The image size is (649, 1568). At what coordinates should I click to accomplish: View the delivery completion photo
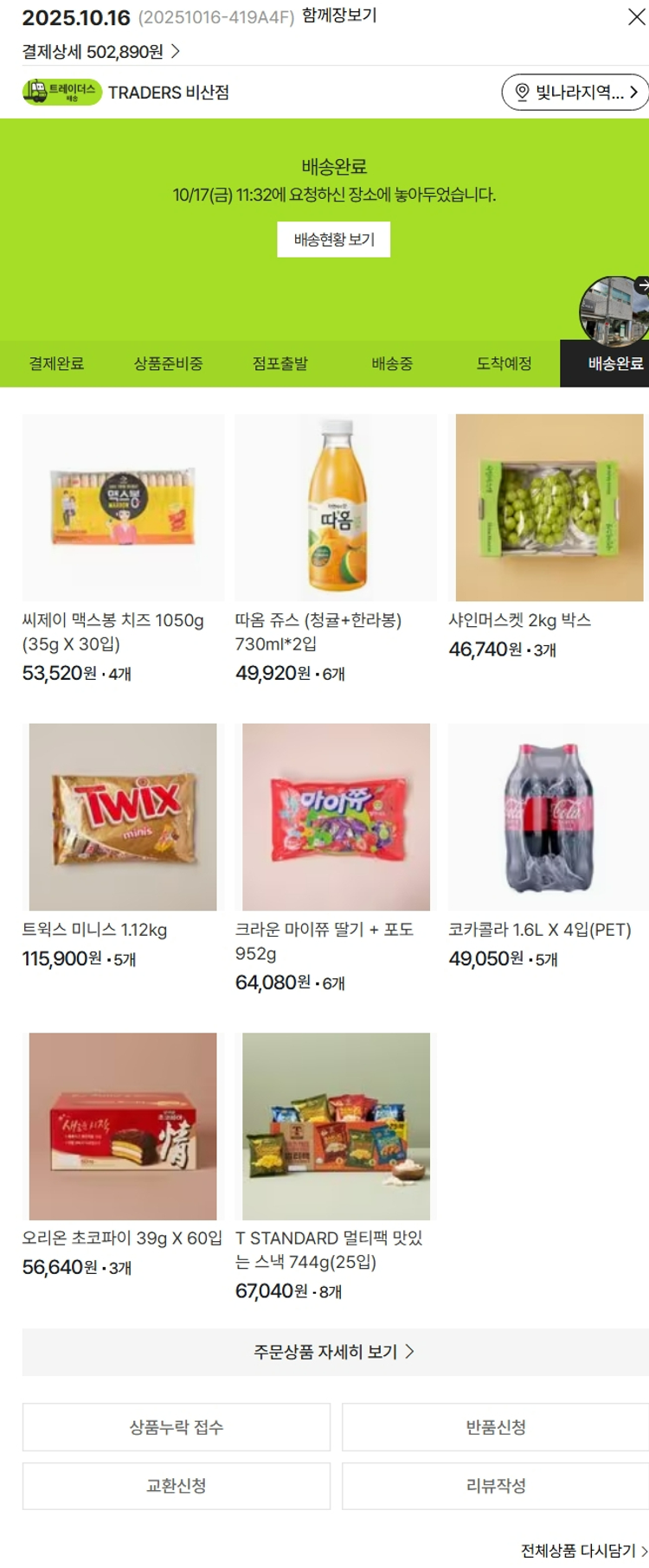(x=614, y=310)
